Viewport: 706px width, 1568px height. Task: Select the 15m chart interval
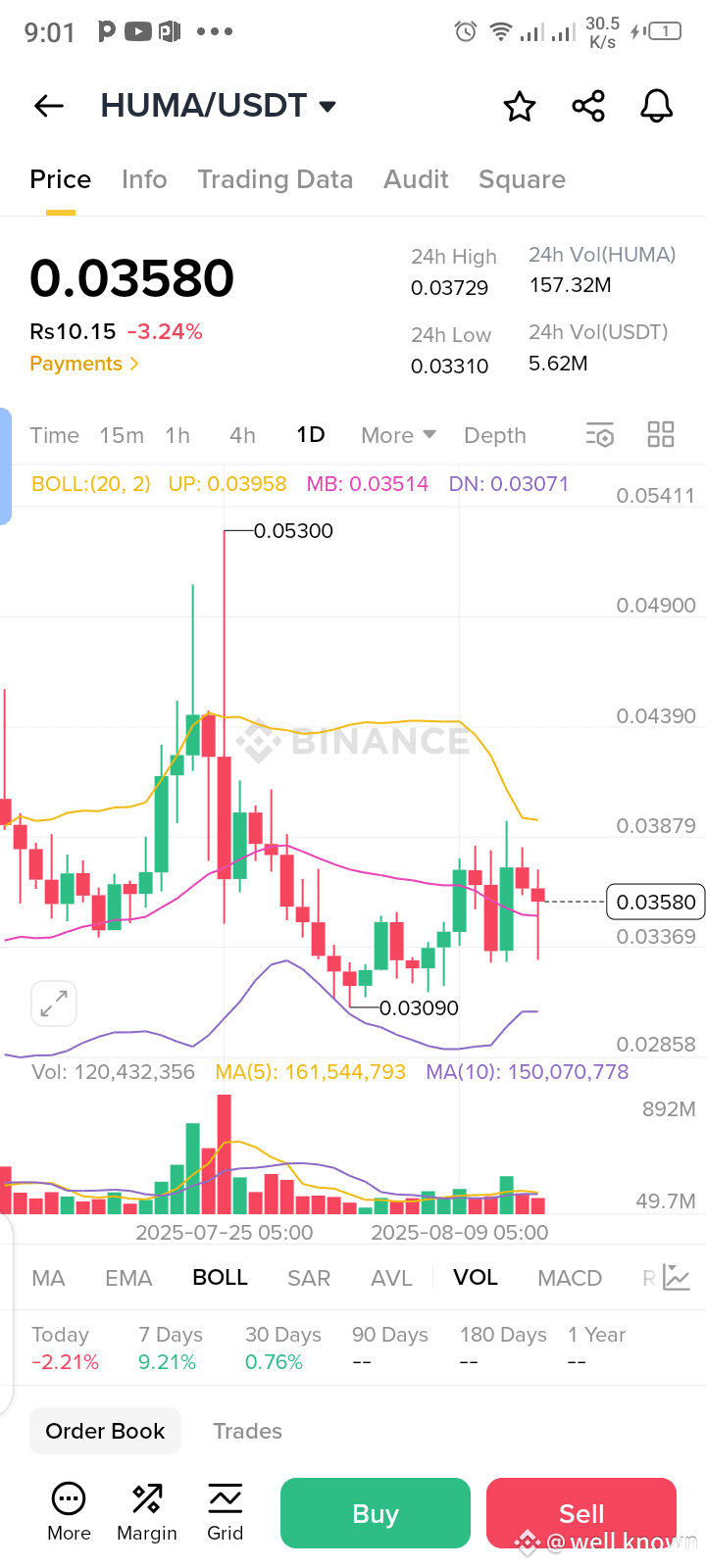pos(122,435)
